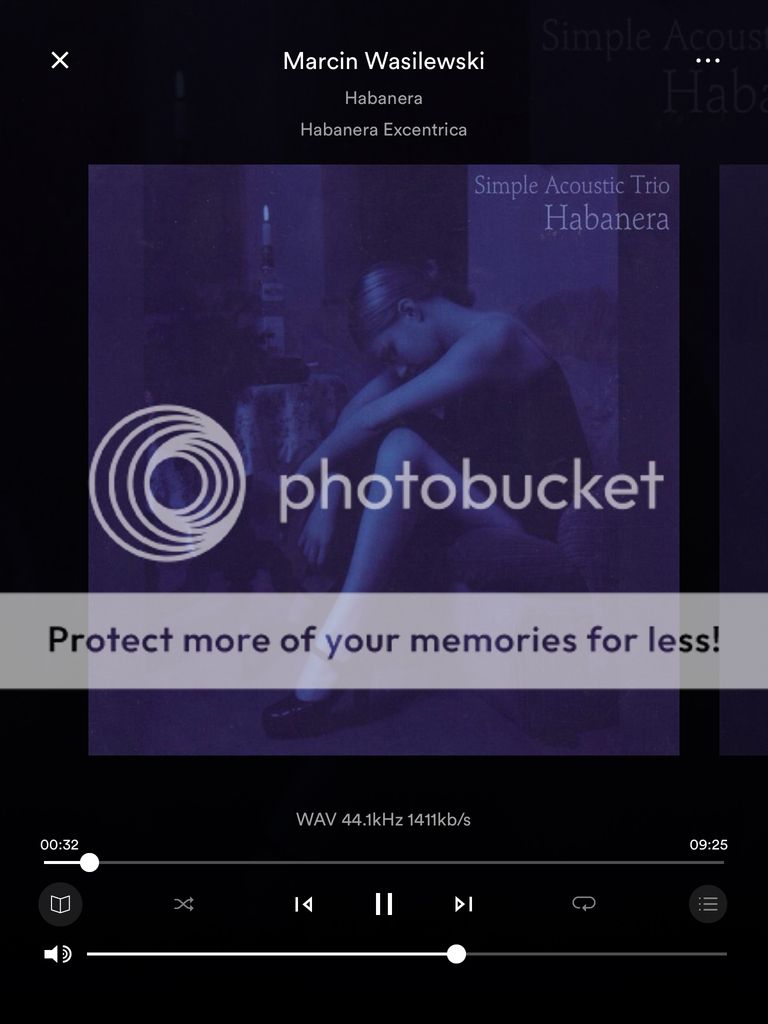Go back to the previous track
The width and height of the screenshot is (768, 1024).
303,904
